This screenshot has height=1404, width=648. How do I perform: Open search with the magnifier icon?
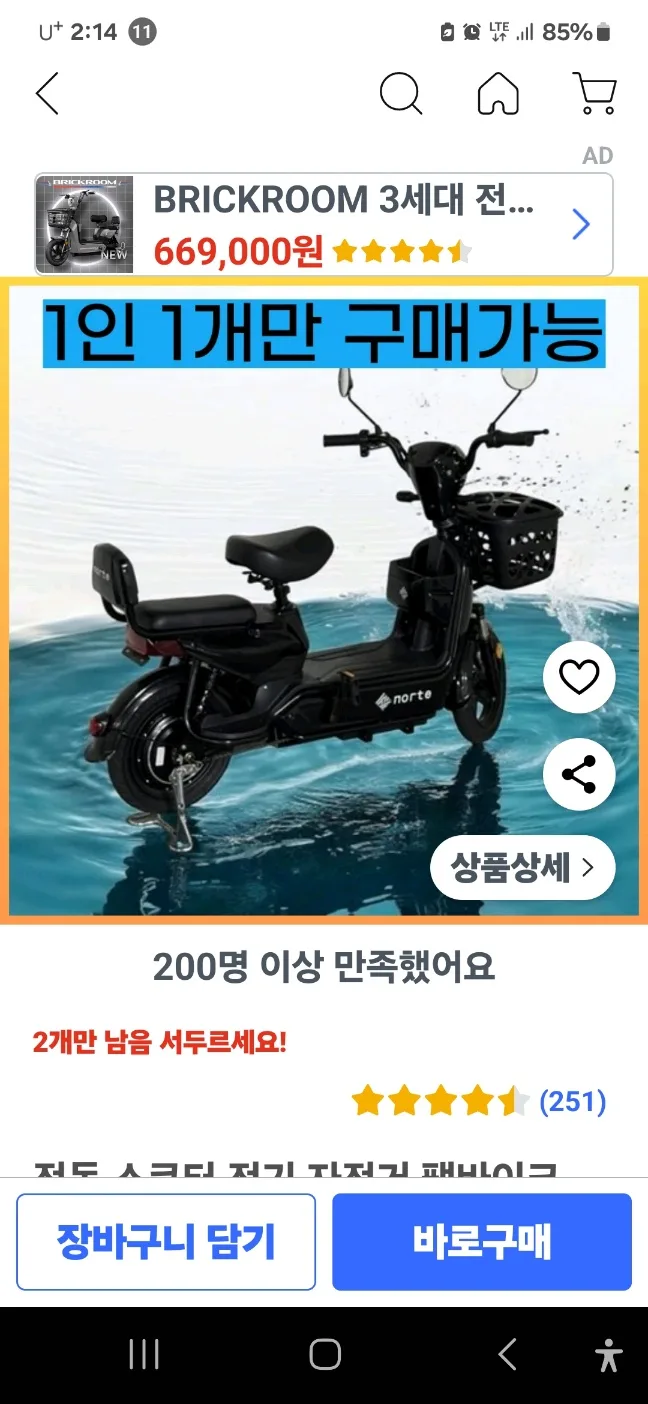click(x=401, y=94)
